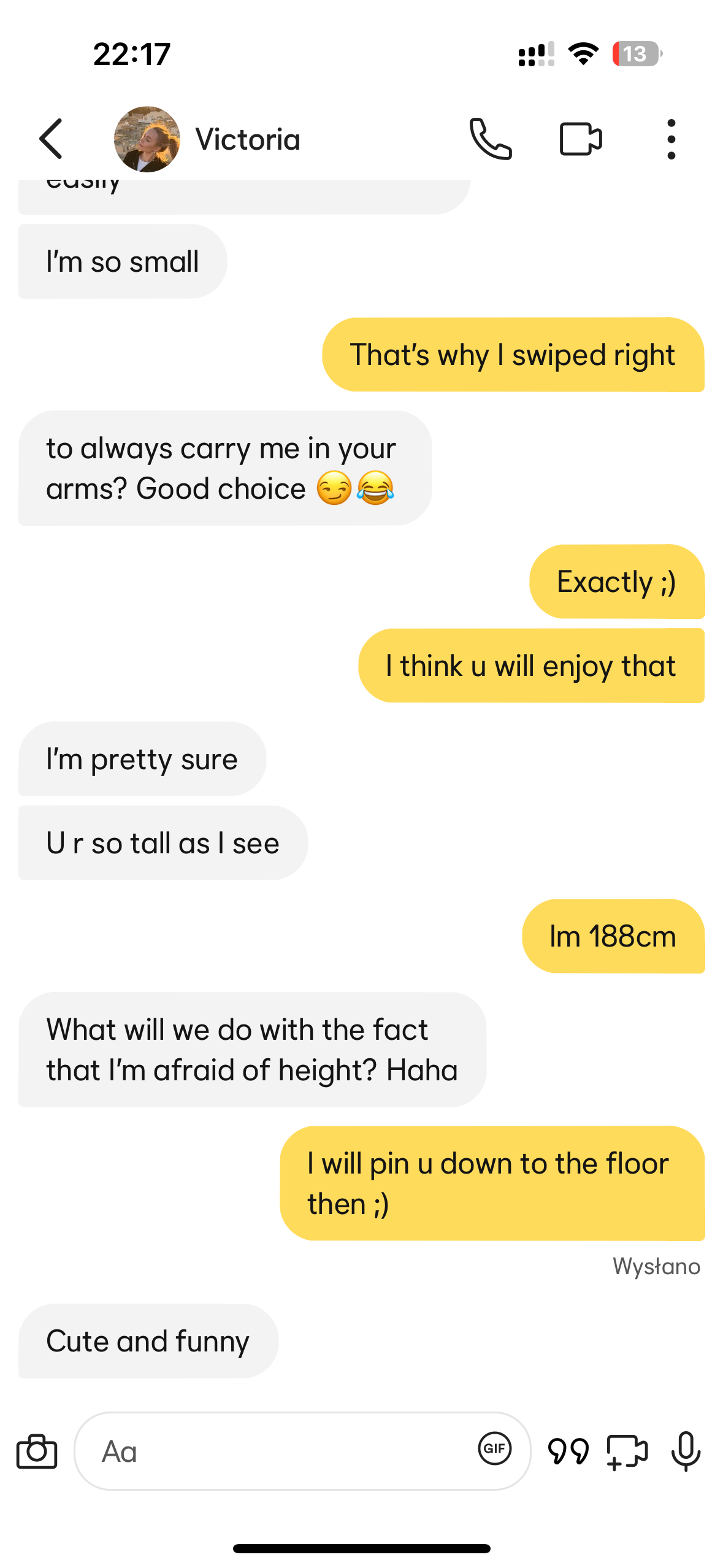Open Victoria's profile photo
Screen dimensions: 723x1568
pyautogui.click(x=147, y=139)
